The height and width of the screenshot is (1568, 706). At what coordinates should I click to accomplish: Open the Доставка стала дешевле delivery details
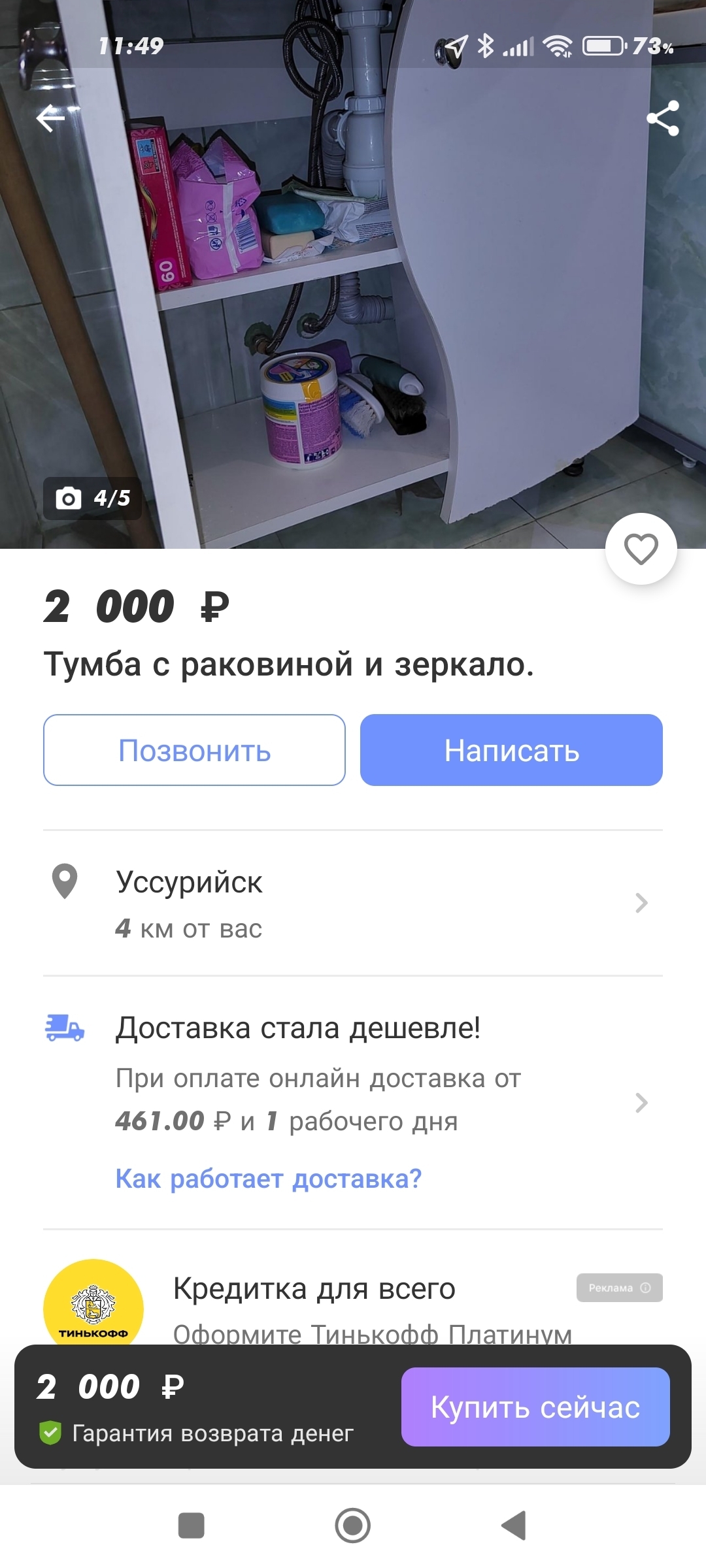point(353,1078)
